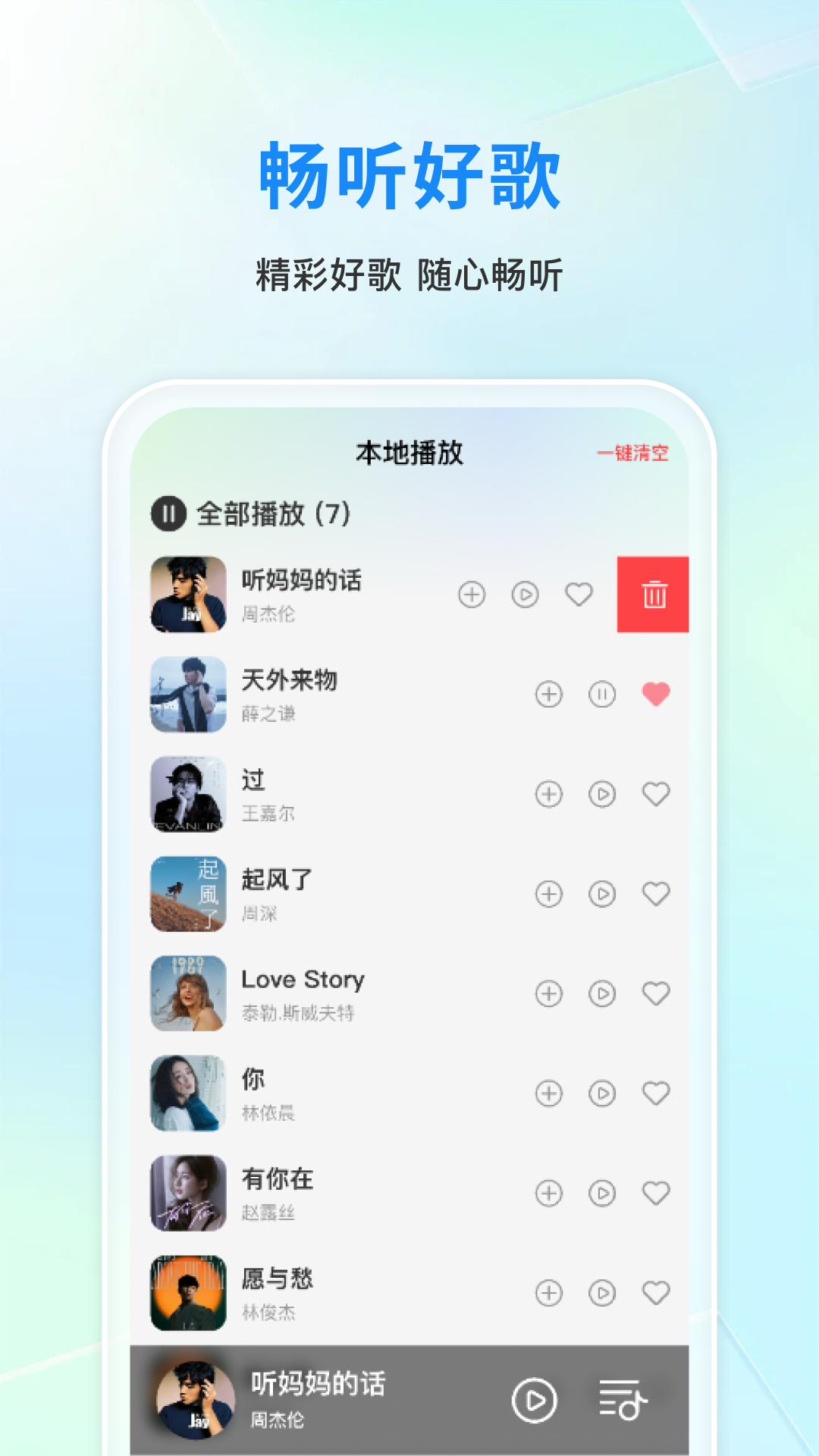This screenshot has height=1456, width=819.
Task: Click the play icon for 你 by 林依晨
Action: [601, 1092]
